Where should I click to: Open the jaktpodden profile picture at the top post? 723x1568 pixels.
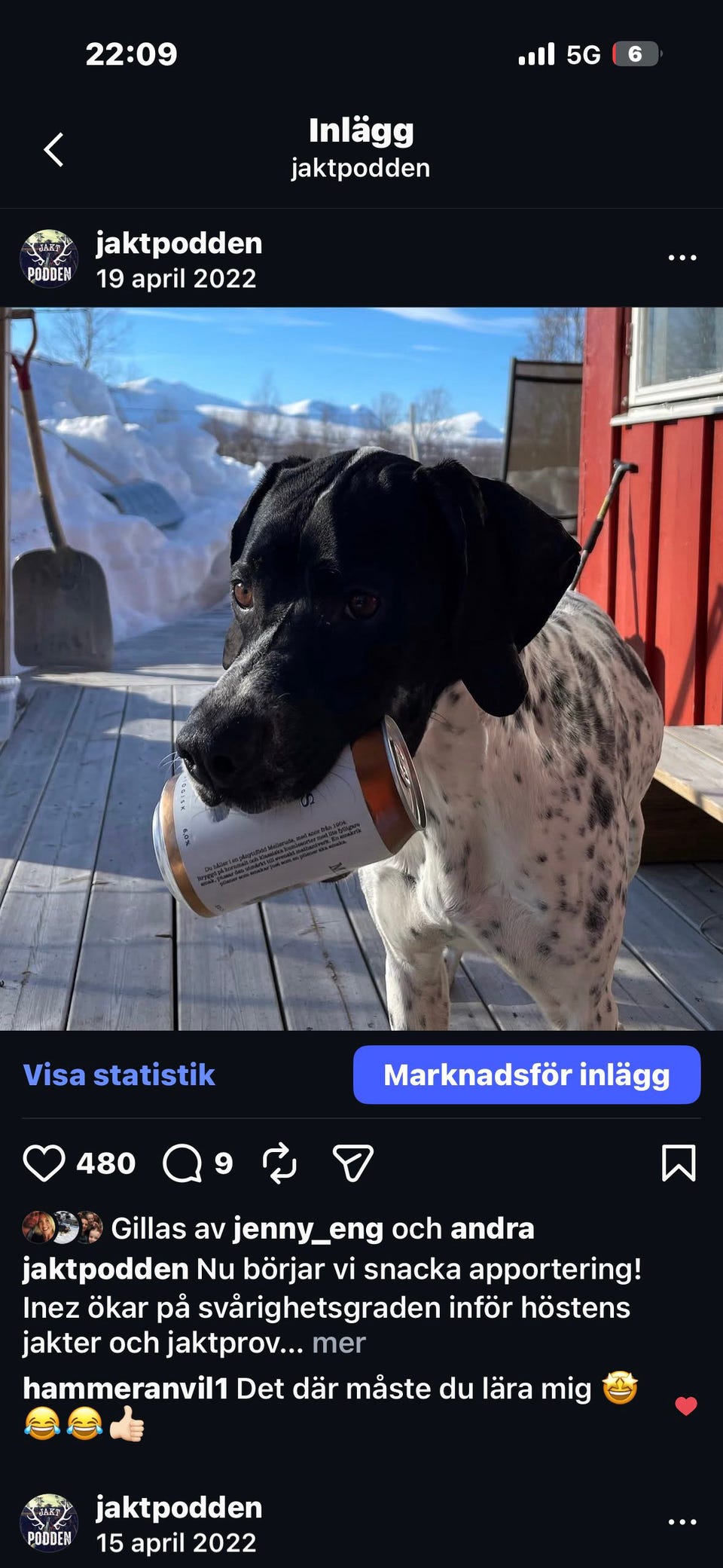coord(50,256)
